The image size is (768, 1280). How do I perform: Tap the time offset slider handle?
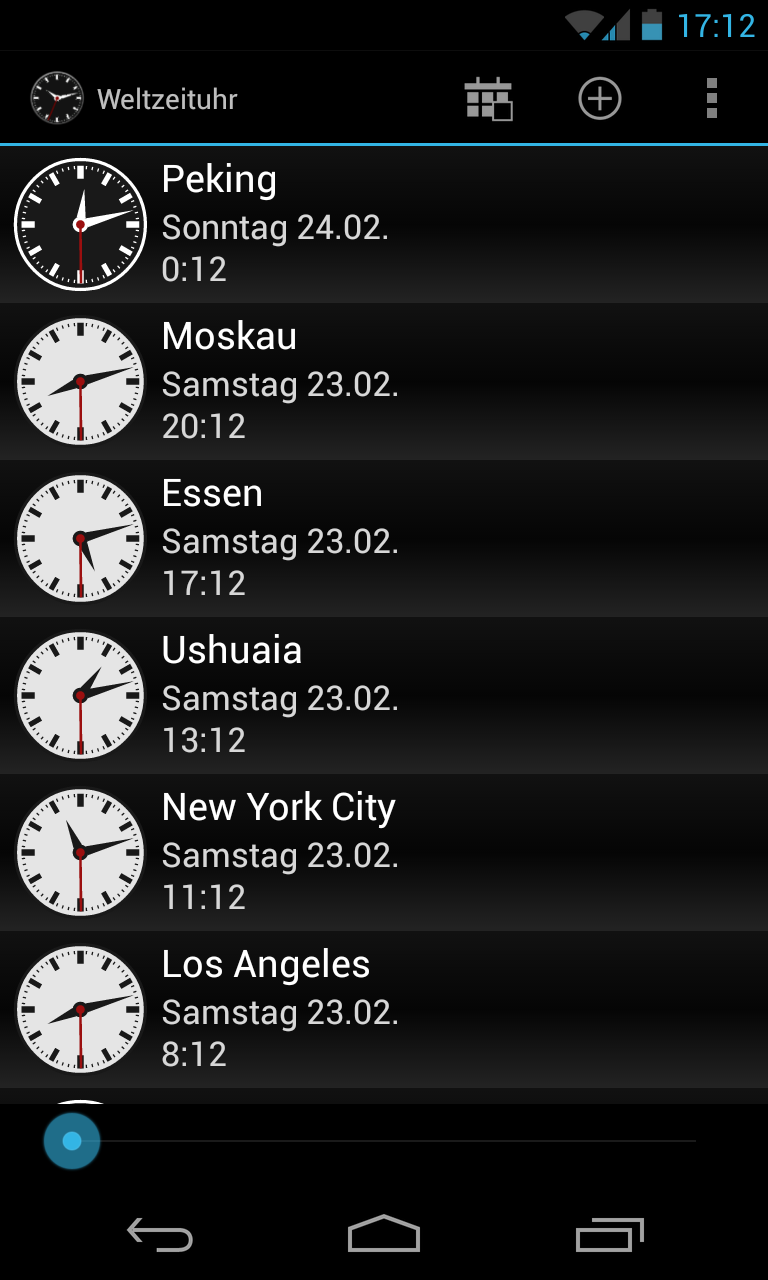click(x=72, y=1141)
